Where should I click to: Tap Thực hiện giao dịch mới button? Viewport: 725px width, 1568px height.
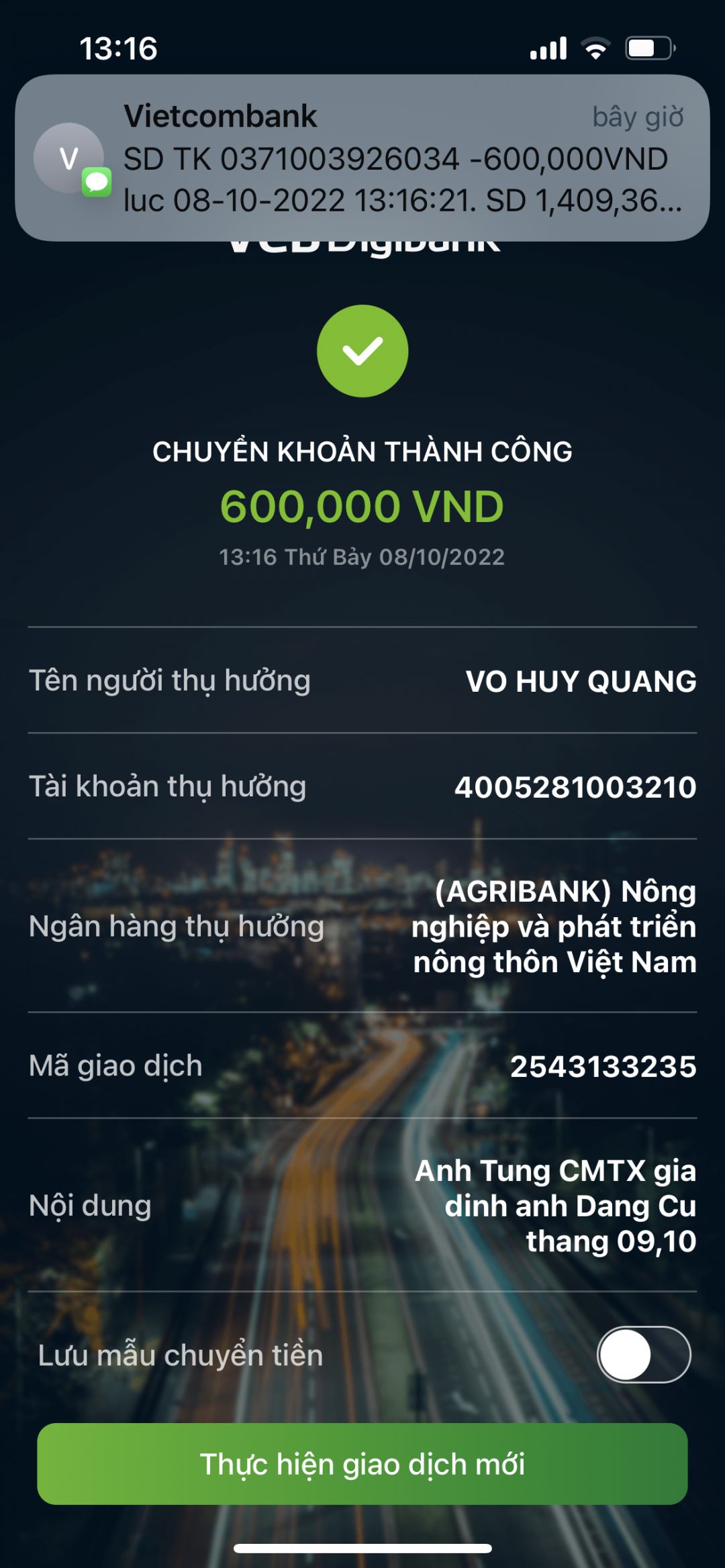(362, 1464)
